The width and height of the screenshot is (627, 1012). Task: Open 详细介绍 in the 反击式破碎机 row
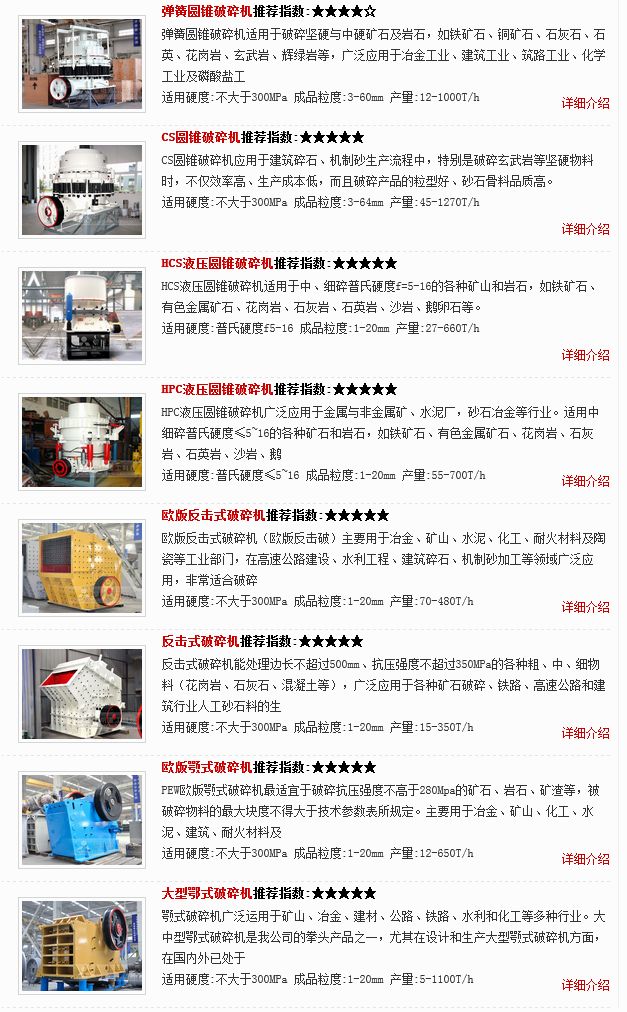click(x=585, y=733)
